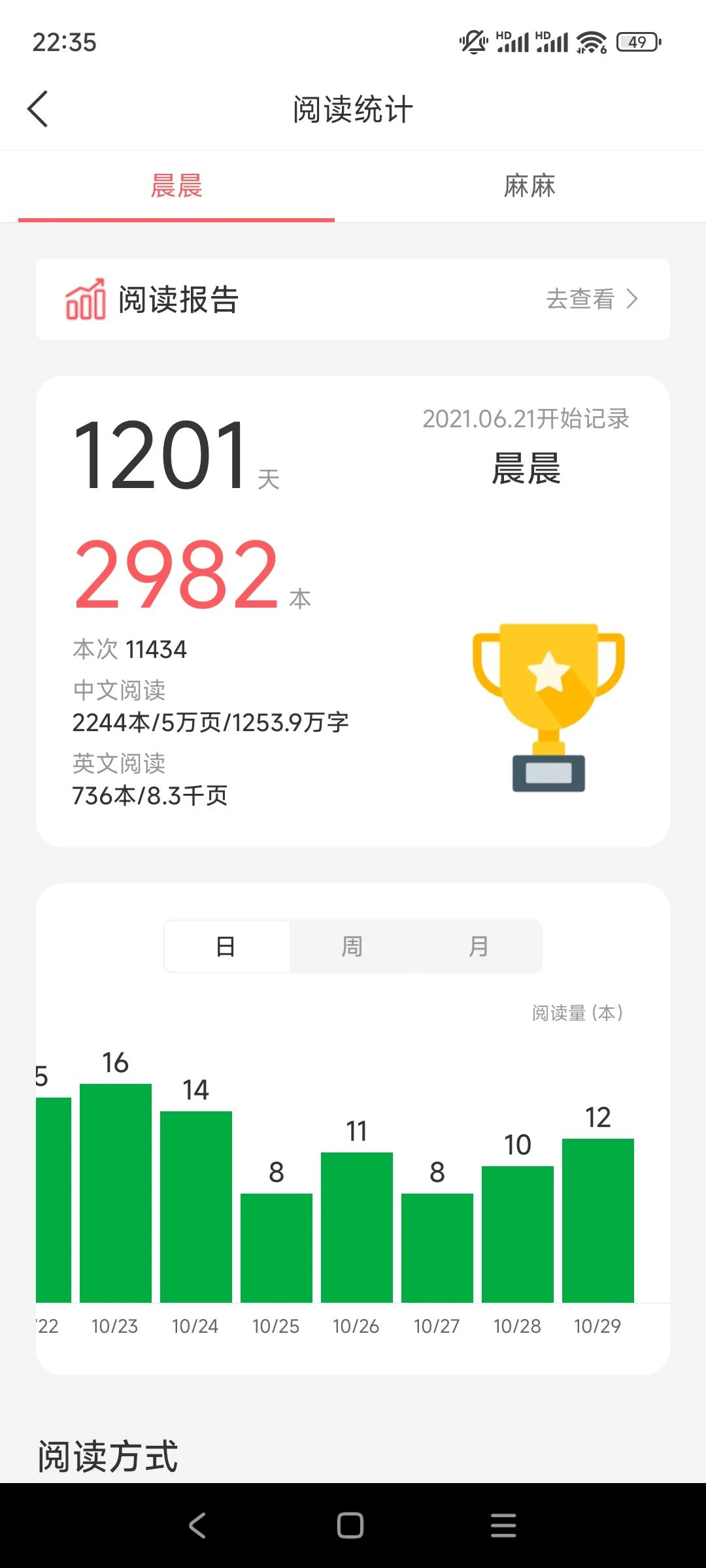
Task: Switch to the 麻麻 tab
Action: [x=529, y=186]
